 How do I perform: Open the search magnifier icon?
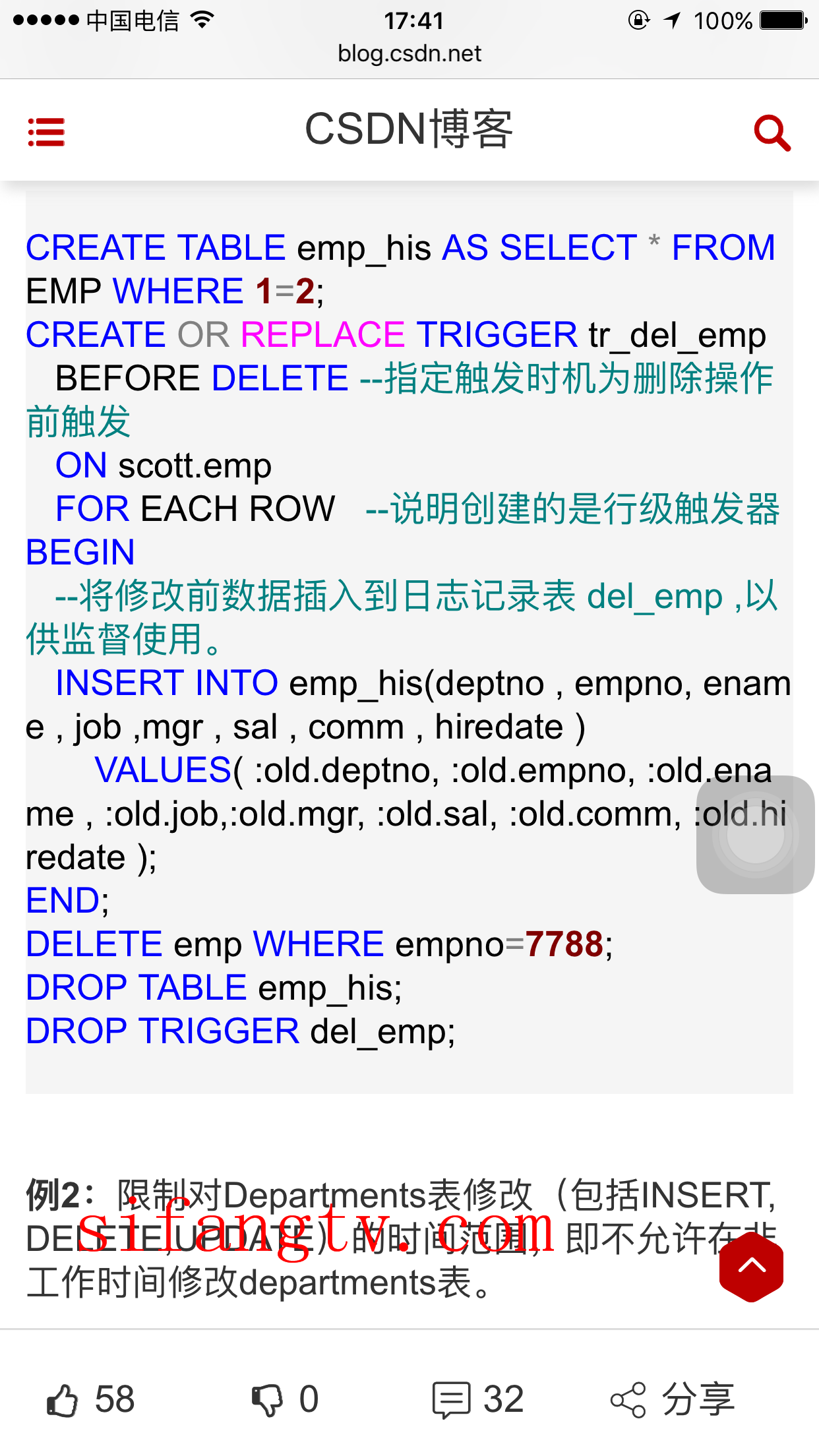(772, 133)
